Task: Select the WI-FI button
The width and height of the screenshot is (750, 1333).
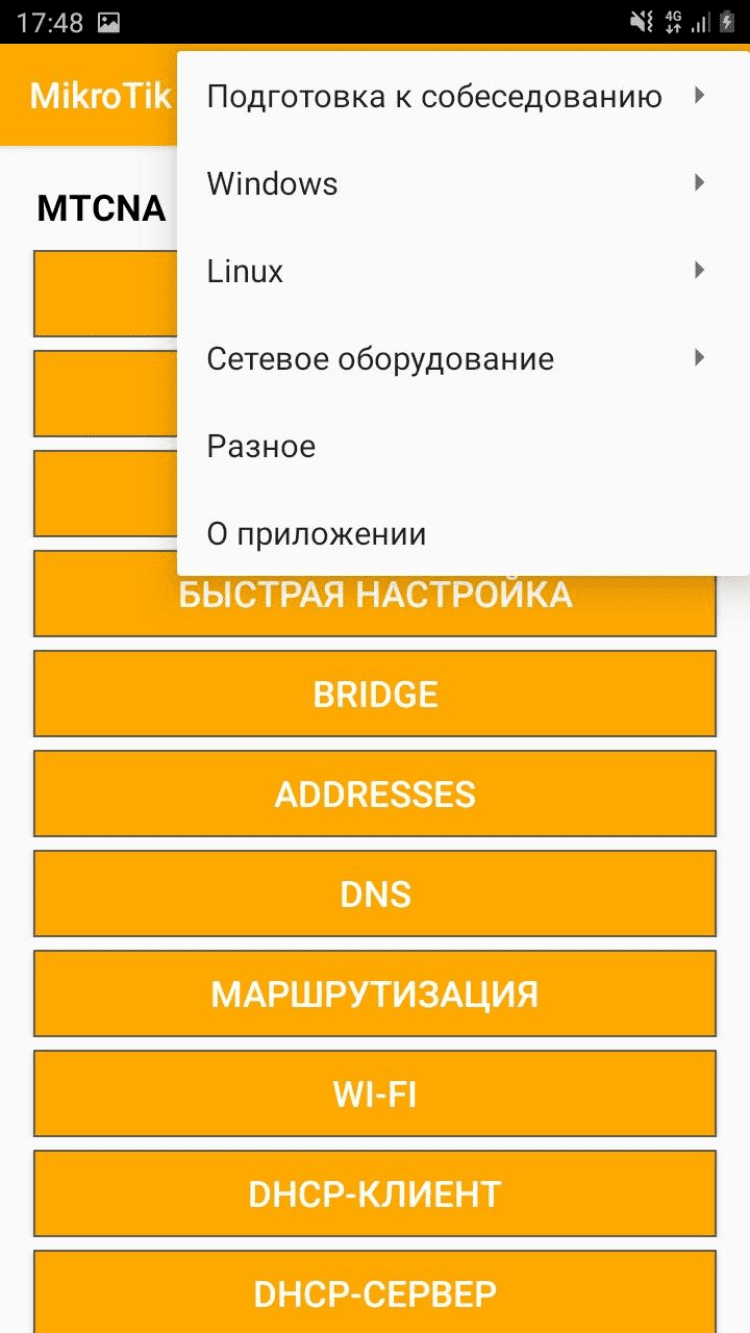Action: point(375,1094)
